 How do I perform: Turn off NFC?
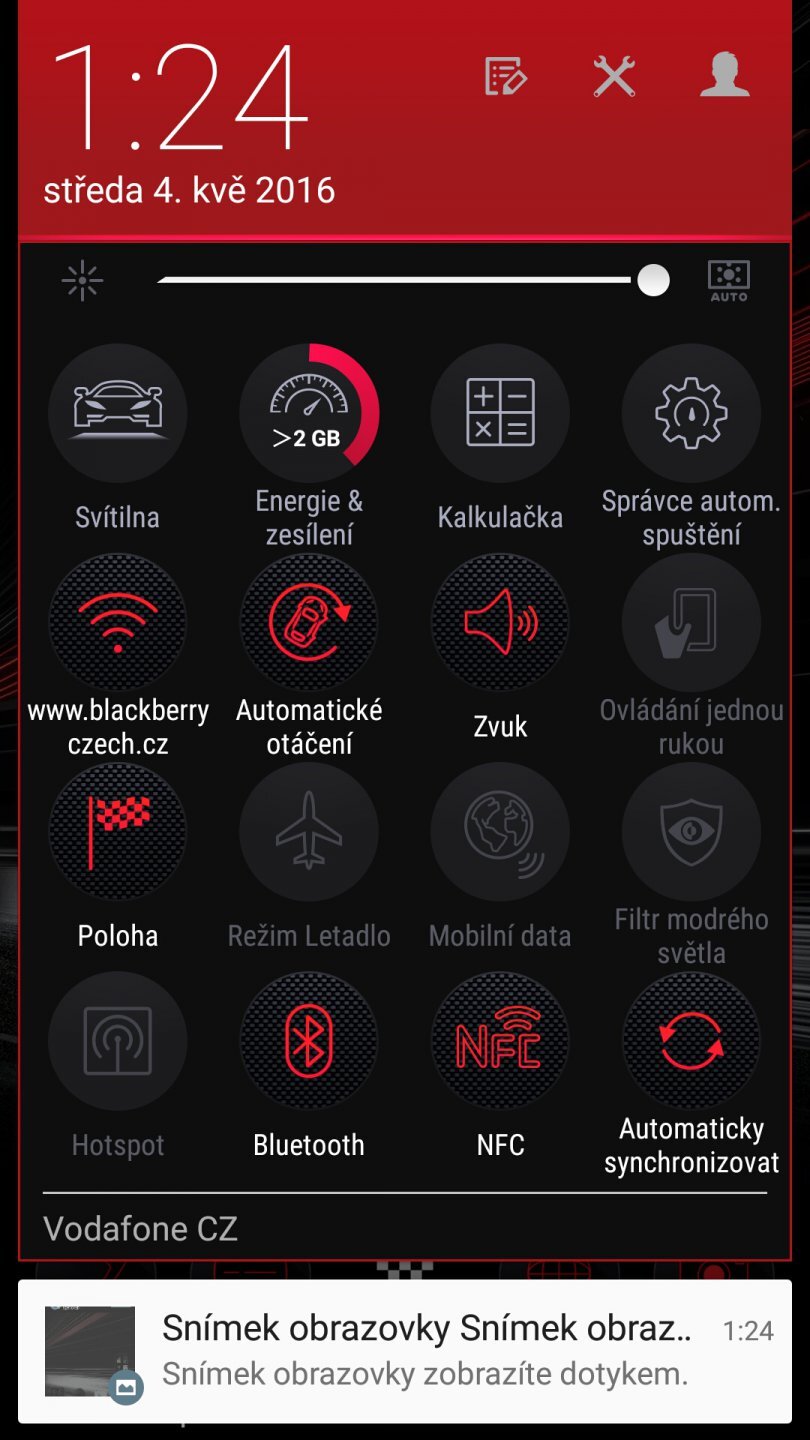click(500, 1040)
